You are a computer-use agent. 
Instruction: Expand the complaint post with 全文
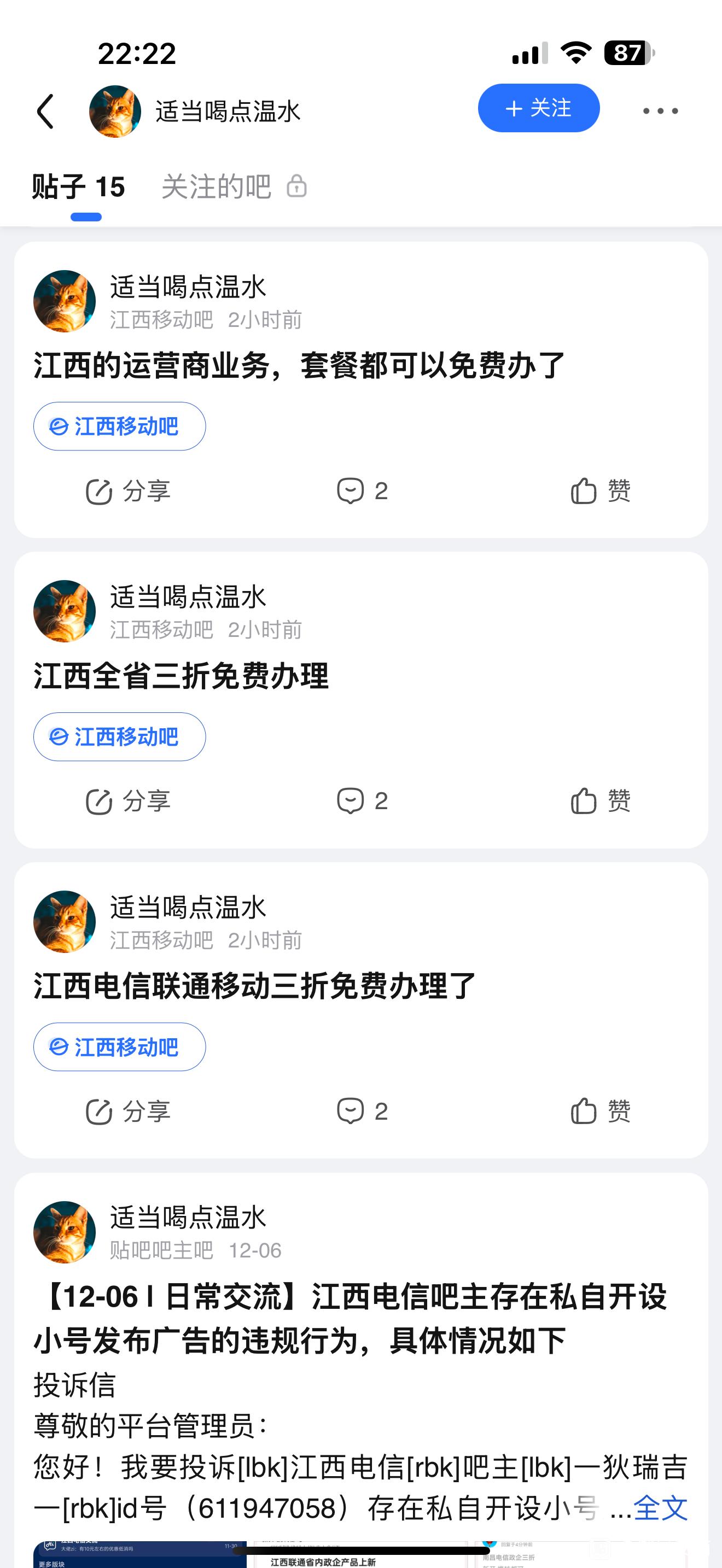(x=660, y=1508)
